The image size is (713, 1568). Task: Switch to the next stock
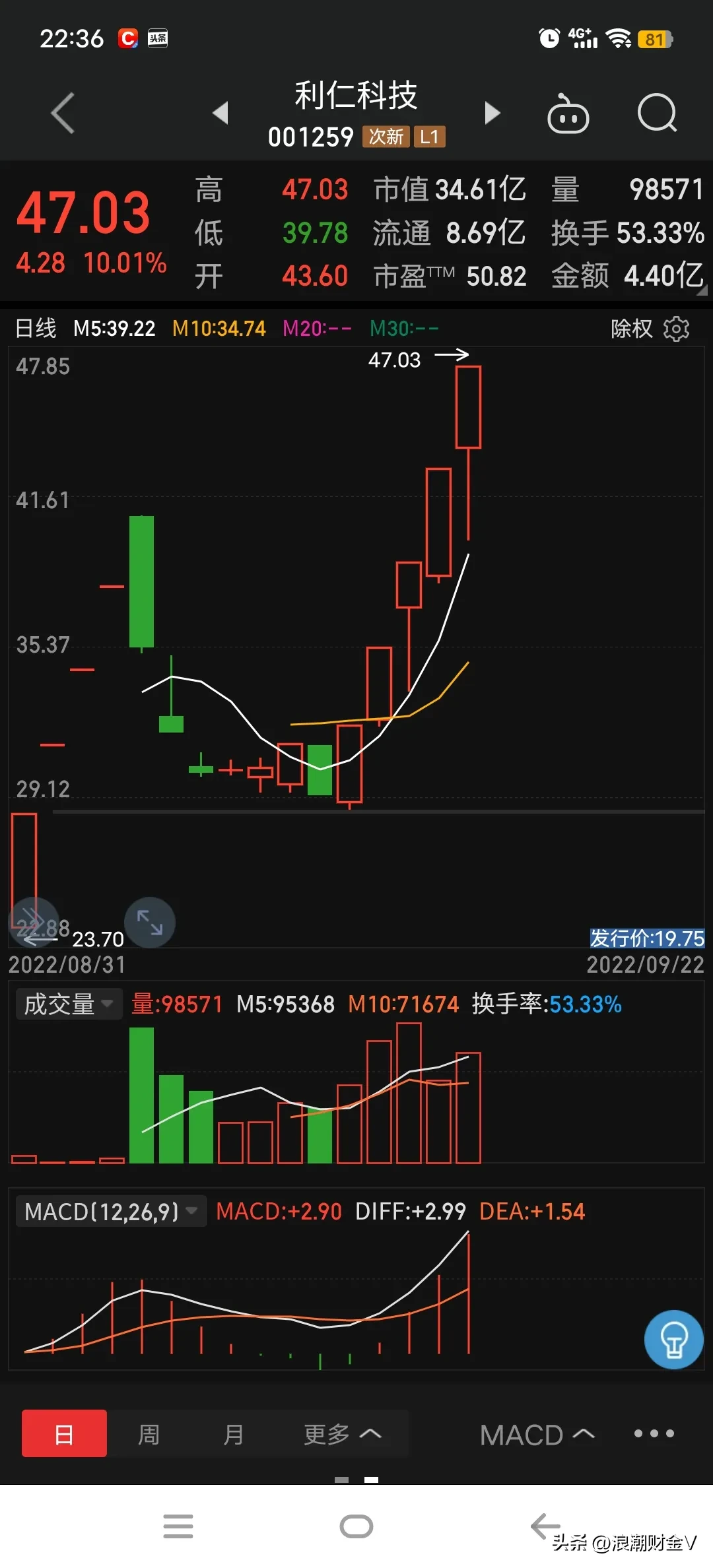point(492,113)
